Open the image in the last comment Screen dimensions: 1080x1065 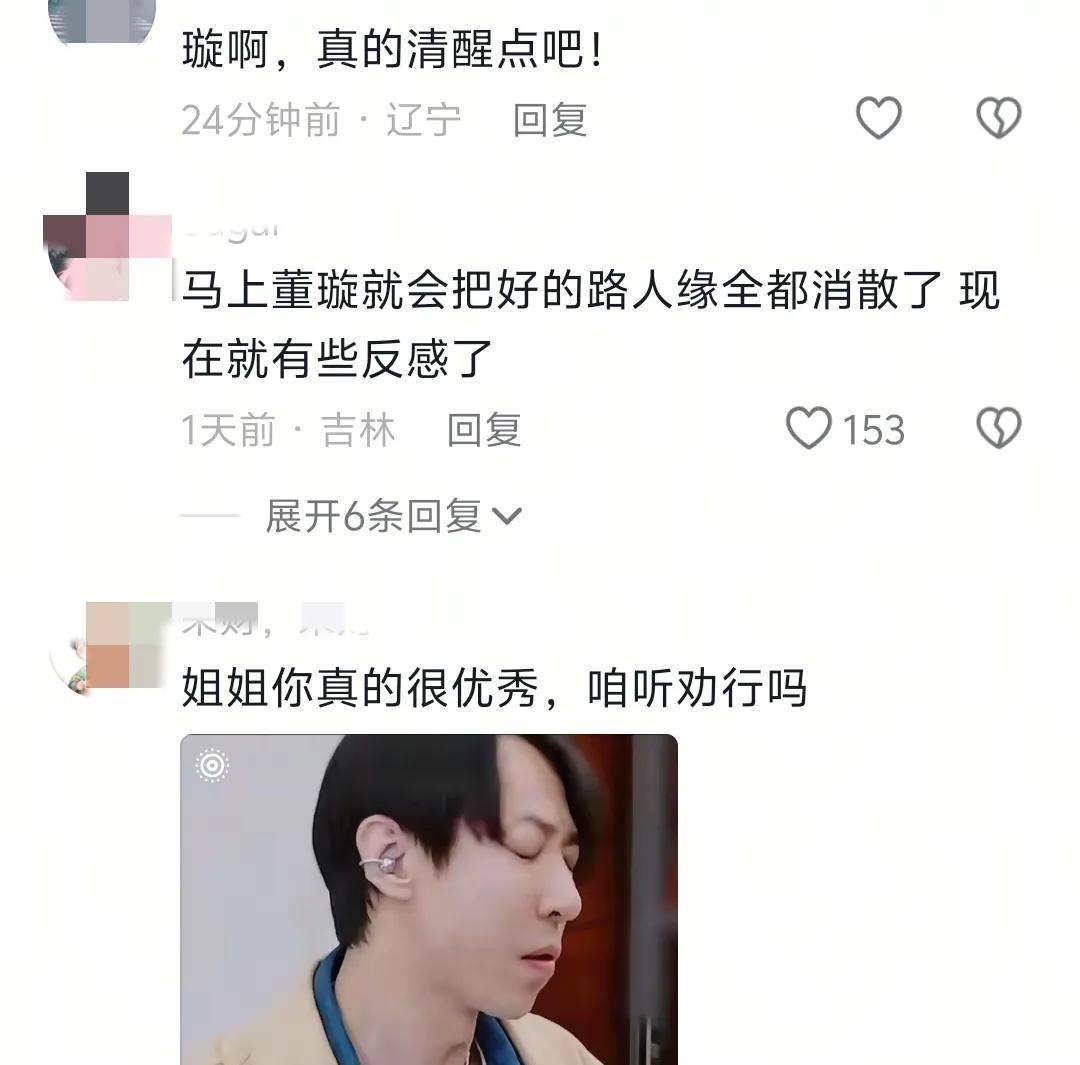coord(428,898)
